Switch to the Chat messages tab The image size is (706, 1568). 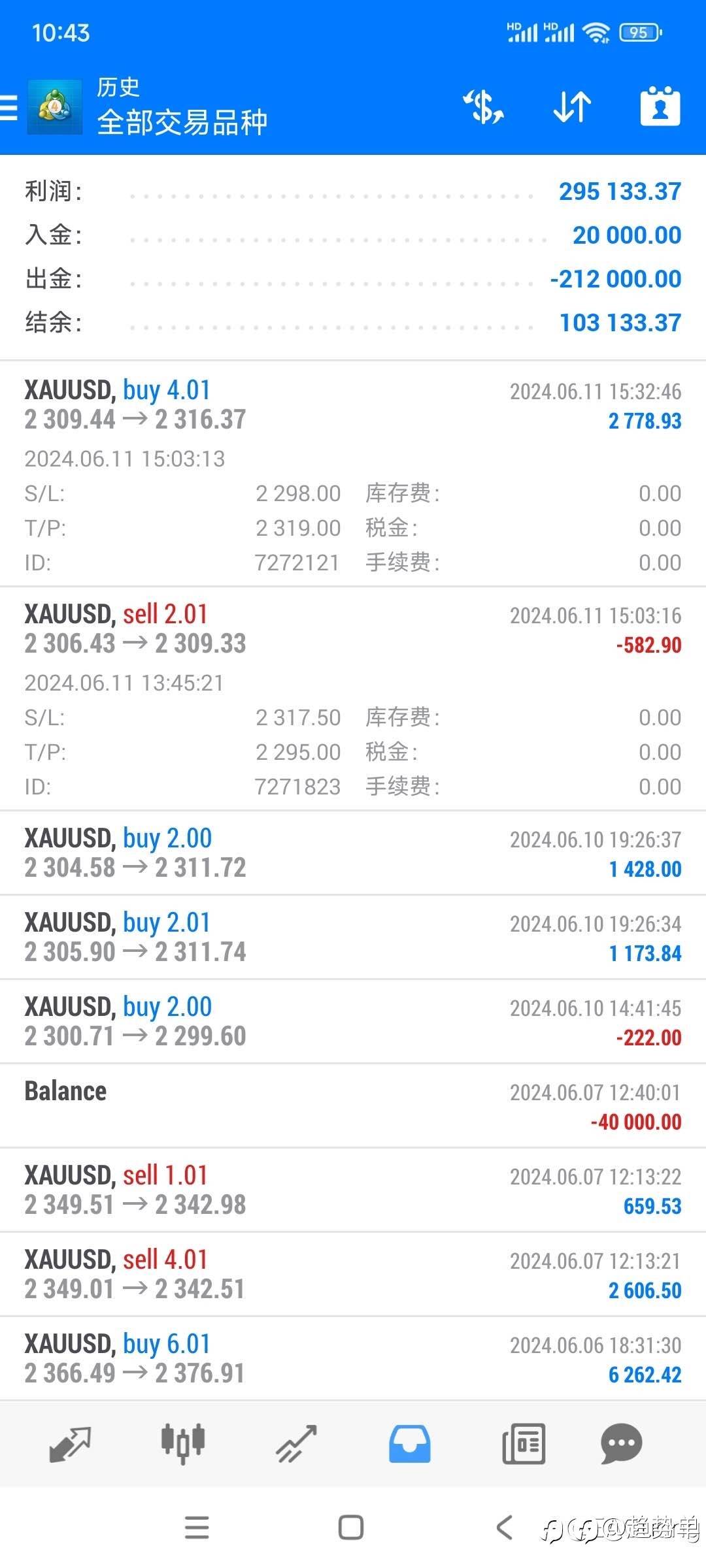point(621,1445)
